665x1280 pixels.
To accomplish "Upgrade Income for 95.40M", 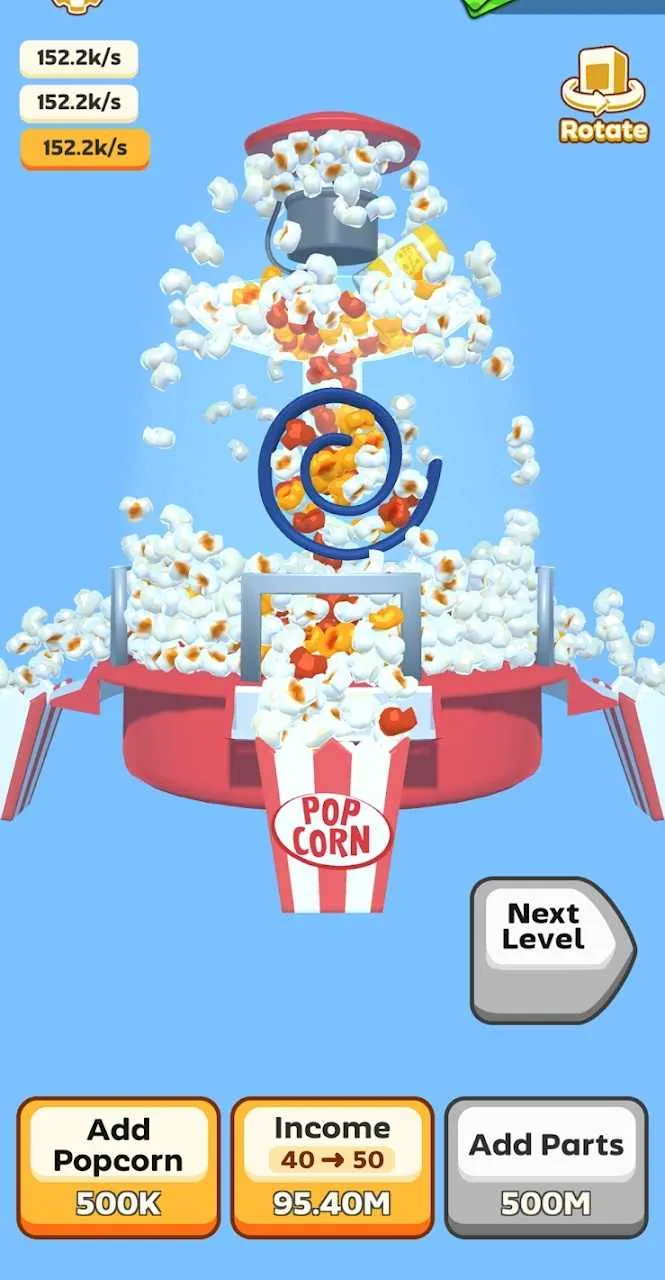I will 332,1166.
